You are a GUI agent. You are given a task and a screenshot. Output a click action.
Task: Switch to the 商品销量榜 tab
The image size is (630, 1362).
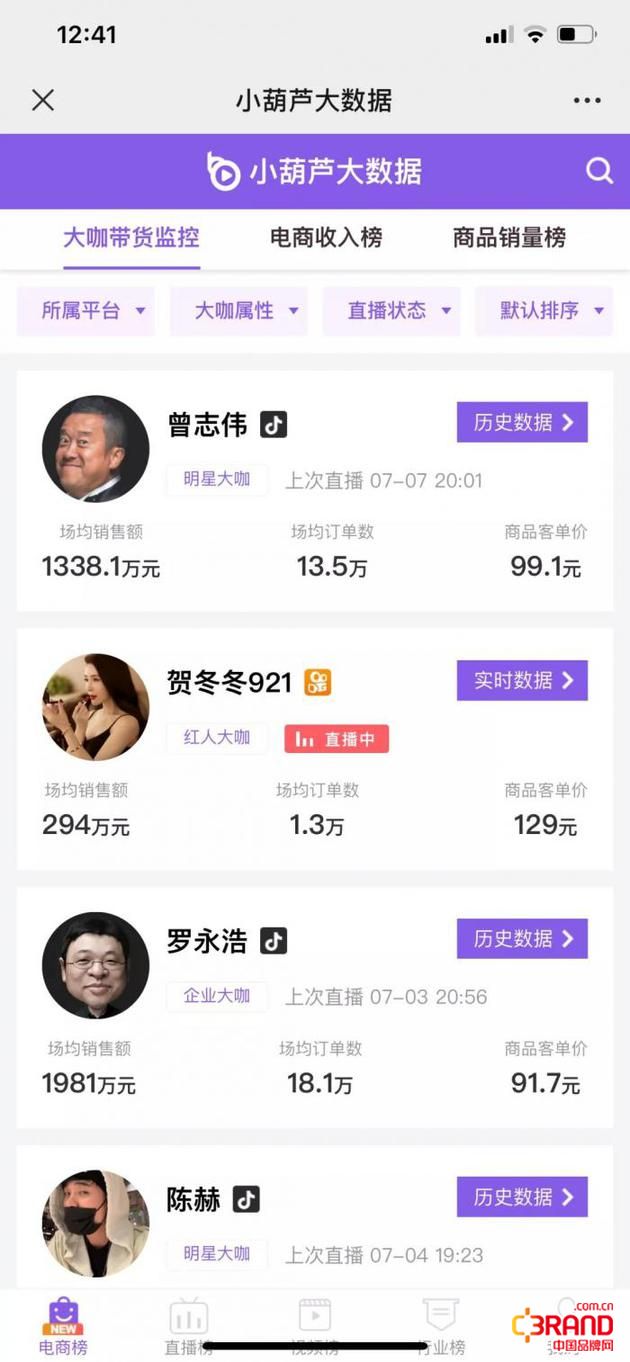[x=509, y=238]
